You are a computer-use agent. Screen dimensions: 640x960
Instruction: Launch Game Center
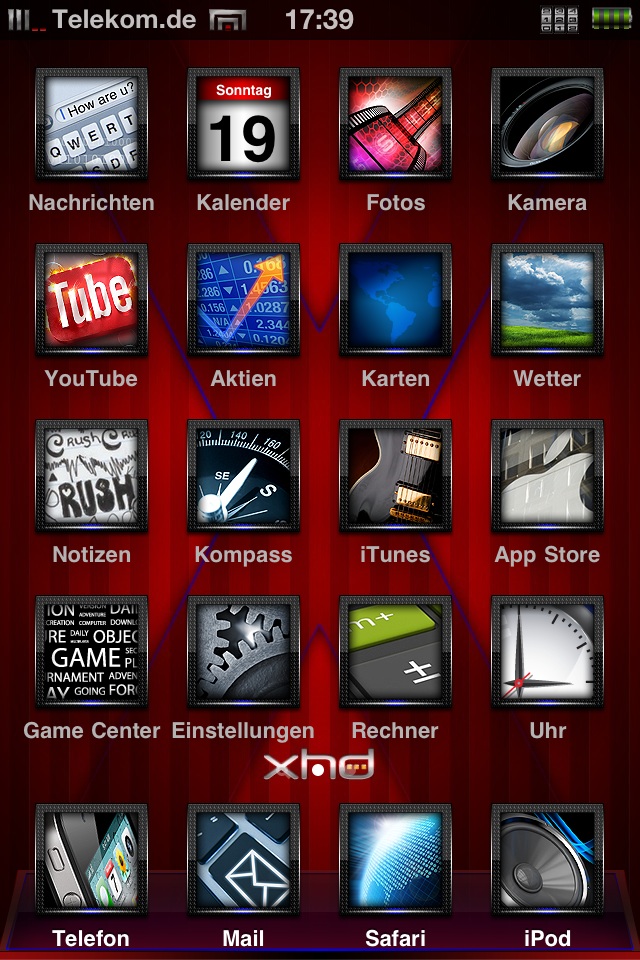coord(91,653)
